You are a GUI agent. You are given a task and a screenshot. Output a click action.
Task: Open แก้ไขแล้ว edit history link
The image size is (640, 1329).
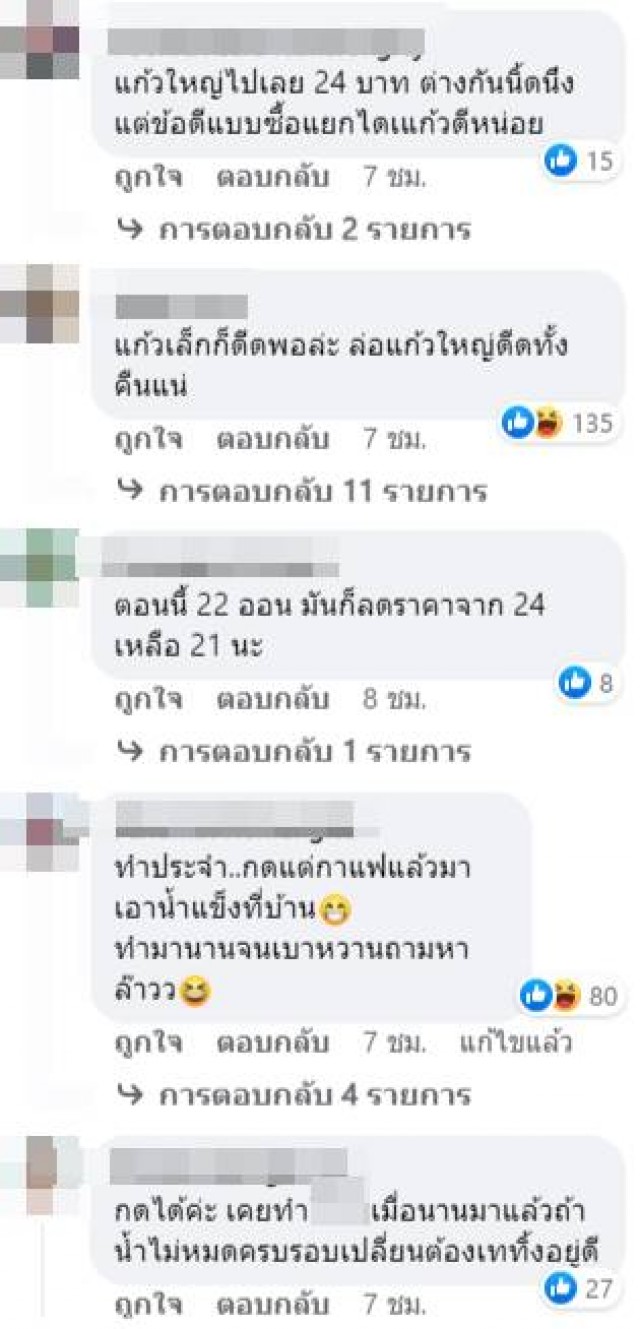click(x=515, y=1044)
